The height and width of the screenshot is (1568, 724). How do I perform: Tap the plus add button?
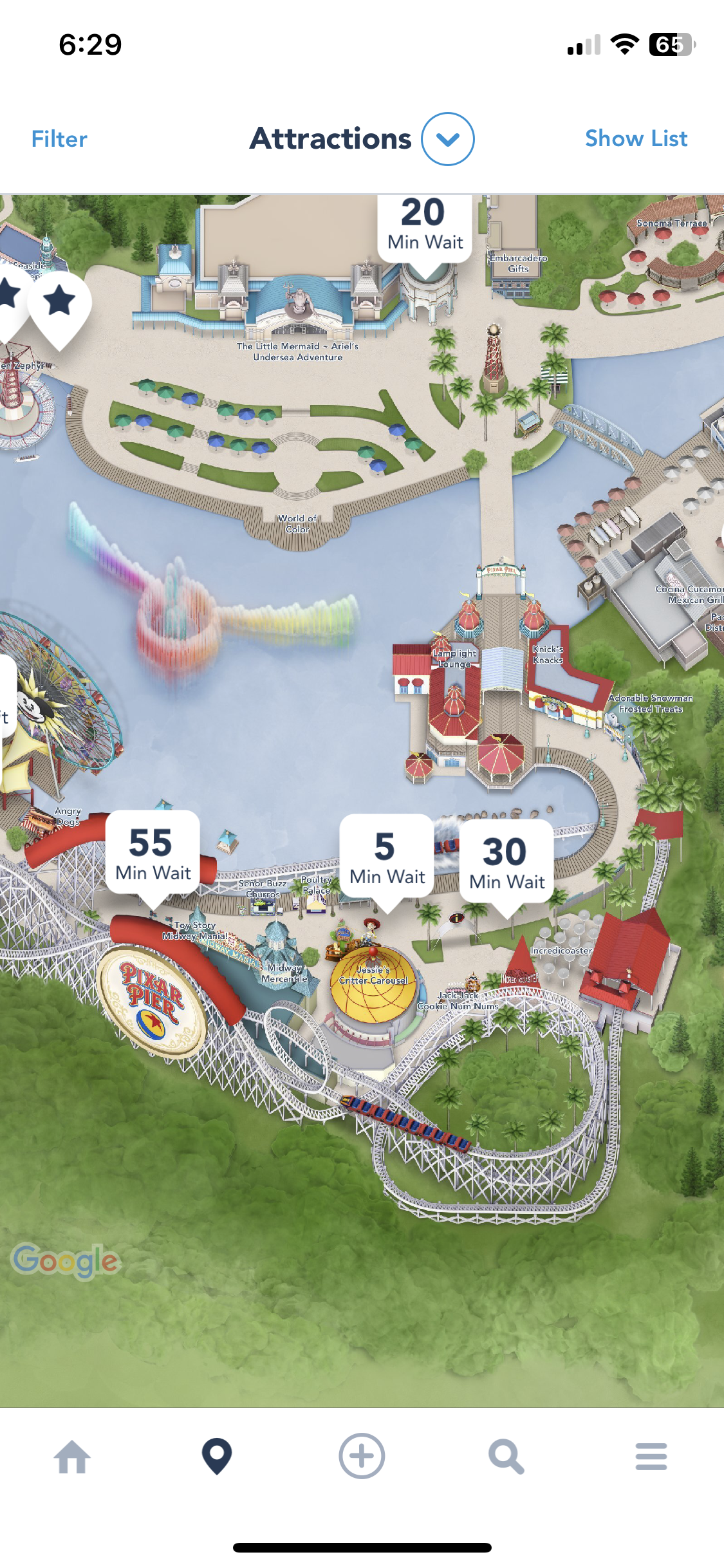click(x=362, y=1456)
